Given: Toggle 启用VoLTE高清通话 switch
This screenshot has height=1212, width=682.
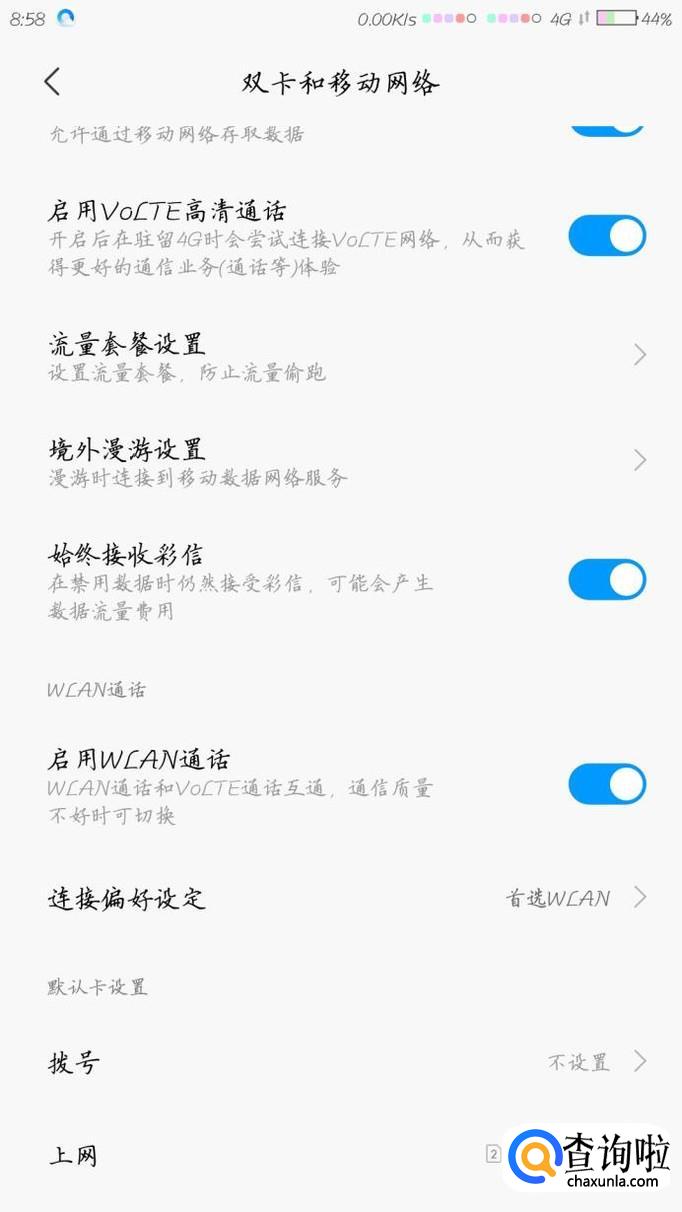Looking at the screenshot, I should [607, 236].
